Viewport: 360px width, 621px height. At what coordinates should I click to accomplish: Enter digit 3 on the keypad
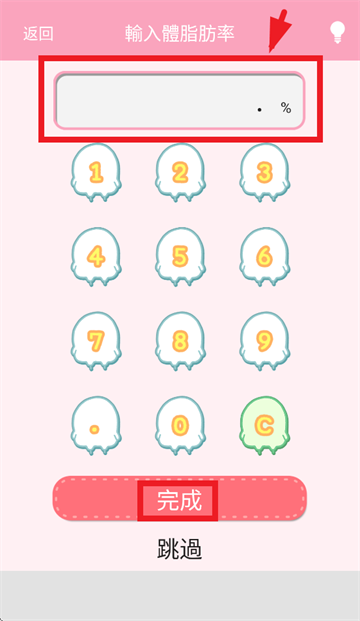(x=265, y=173)
